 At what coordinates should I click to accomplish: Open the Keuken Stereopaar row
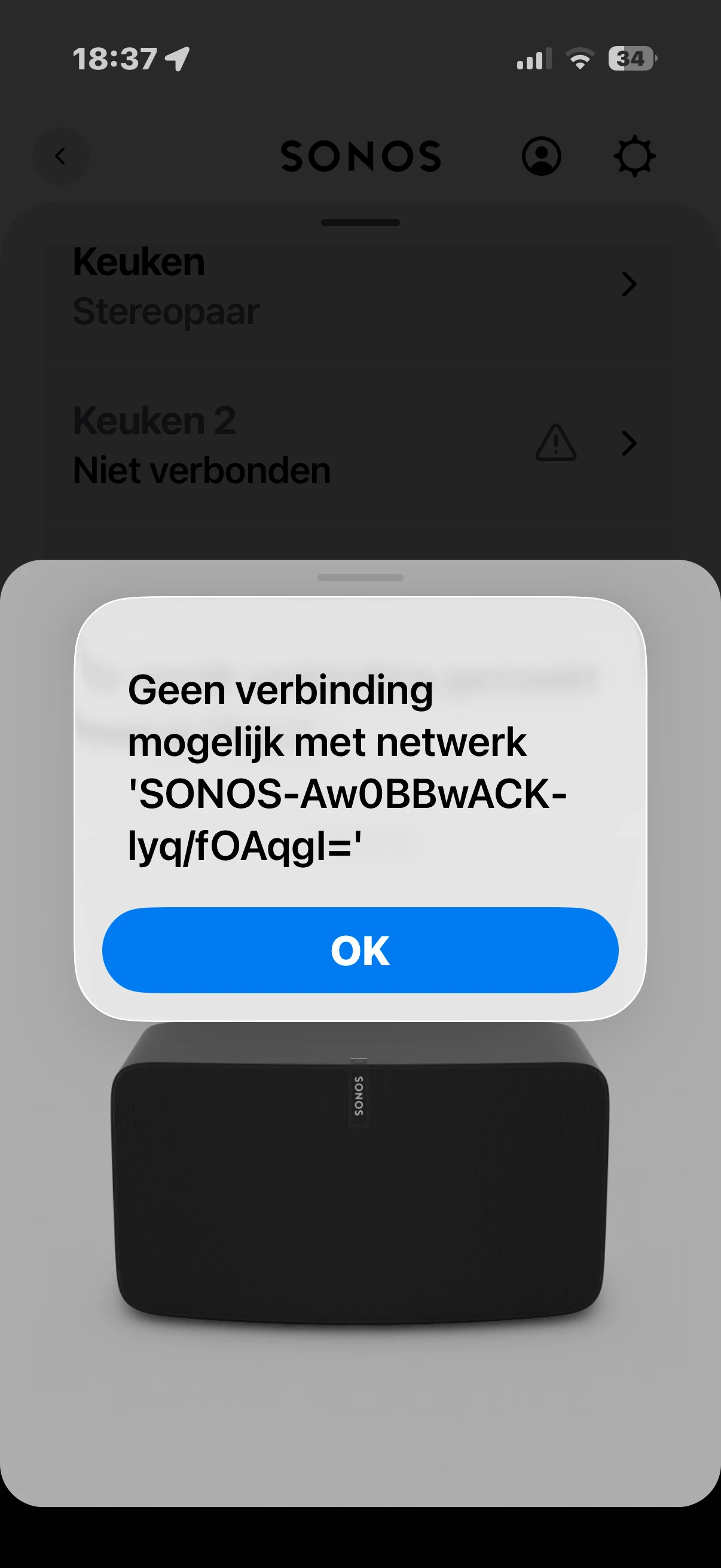pyautogui.click(x=353, y=286)
